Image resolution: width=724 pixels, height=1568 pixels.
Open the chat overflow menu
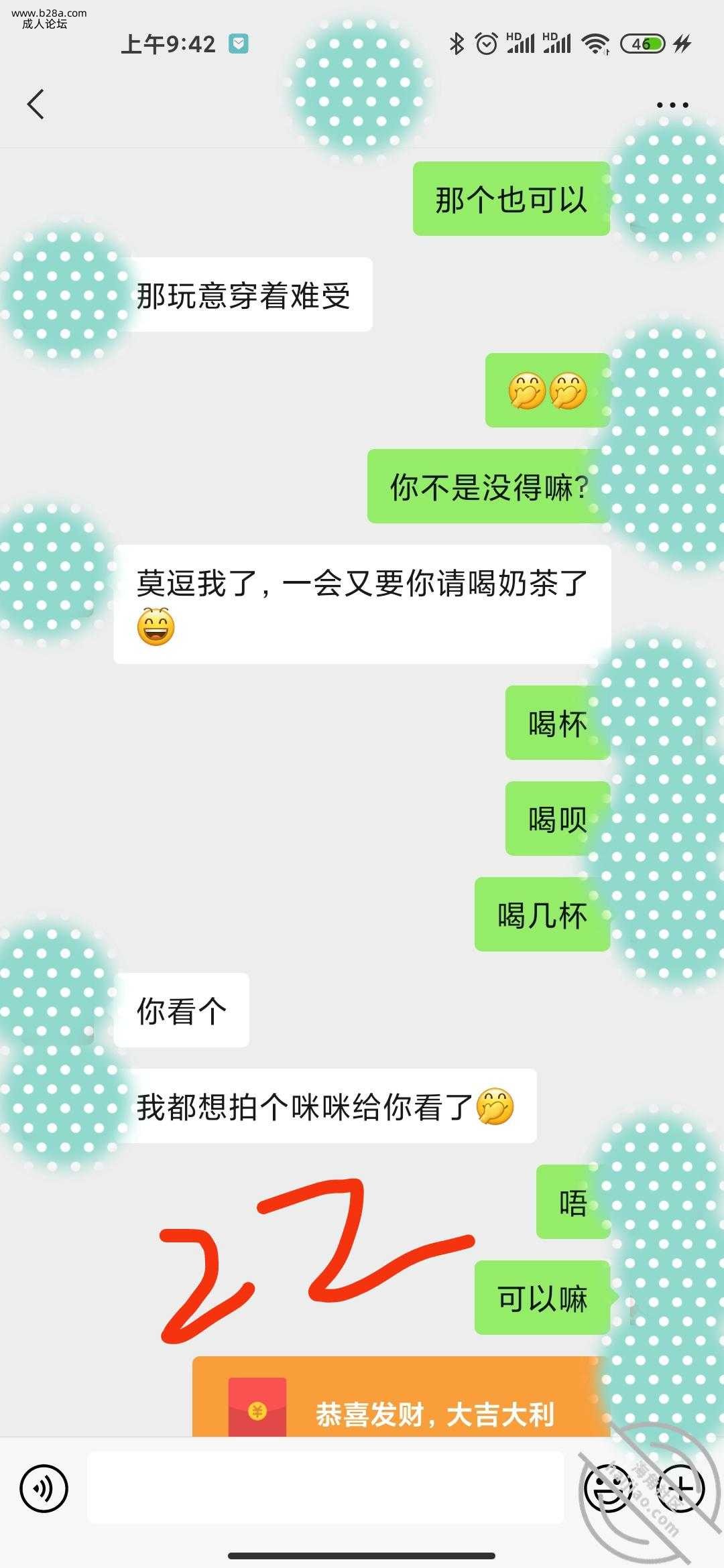672,105
